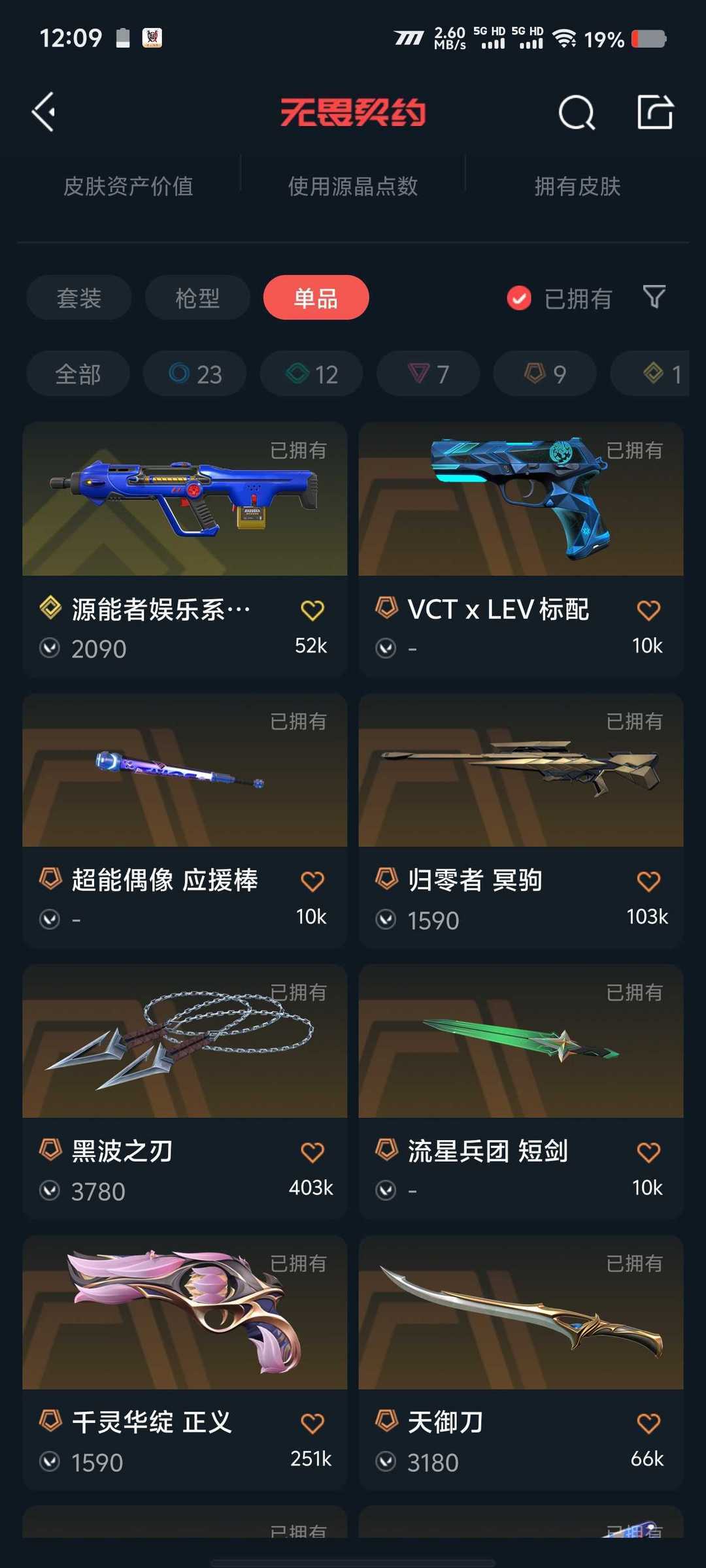The image size is (706, 1568).
Task: Filter by the tier showing 9
Action: pos(545,374)
